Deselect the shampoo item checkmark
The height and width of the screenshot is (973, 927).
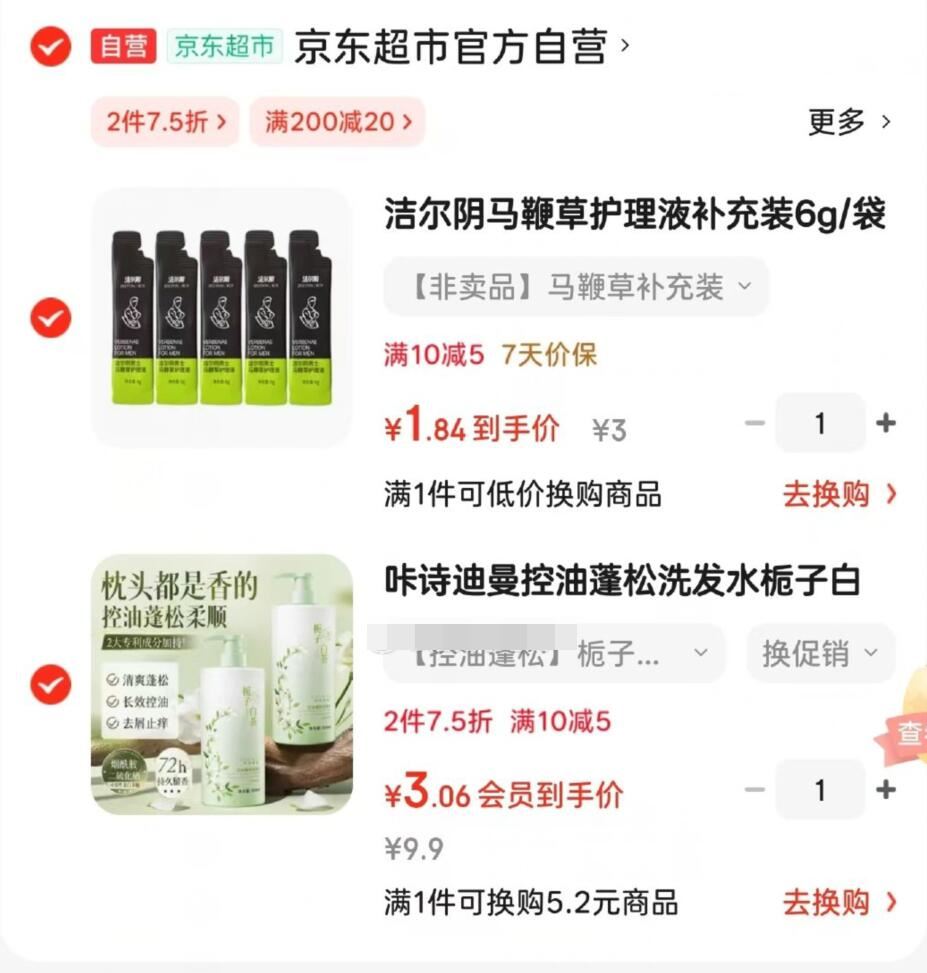point(49,686)
